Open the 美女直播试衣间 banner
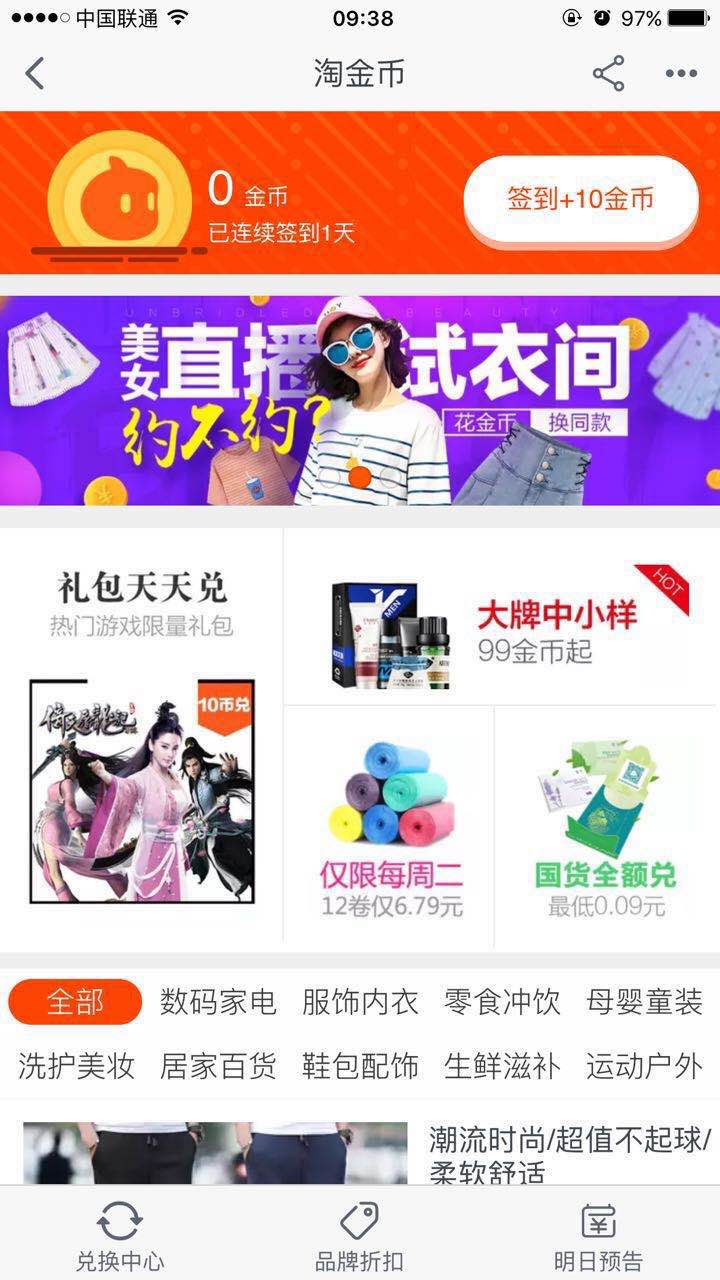720x1280 pixels. 360,401
